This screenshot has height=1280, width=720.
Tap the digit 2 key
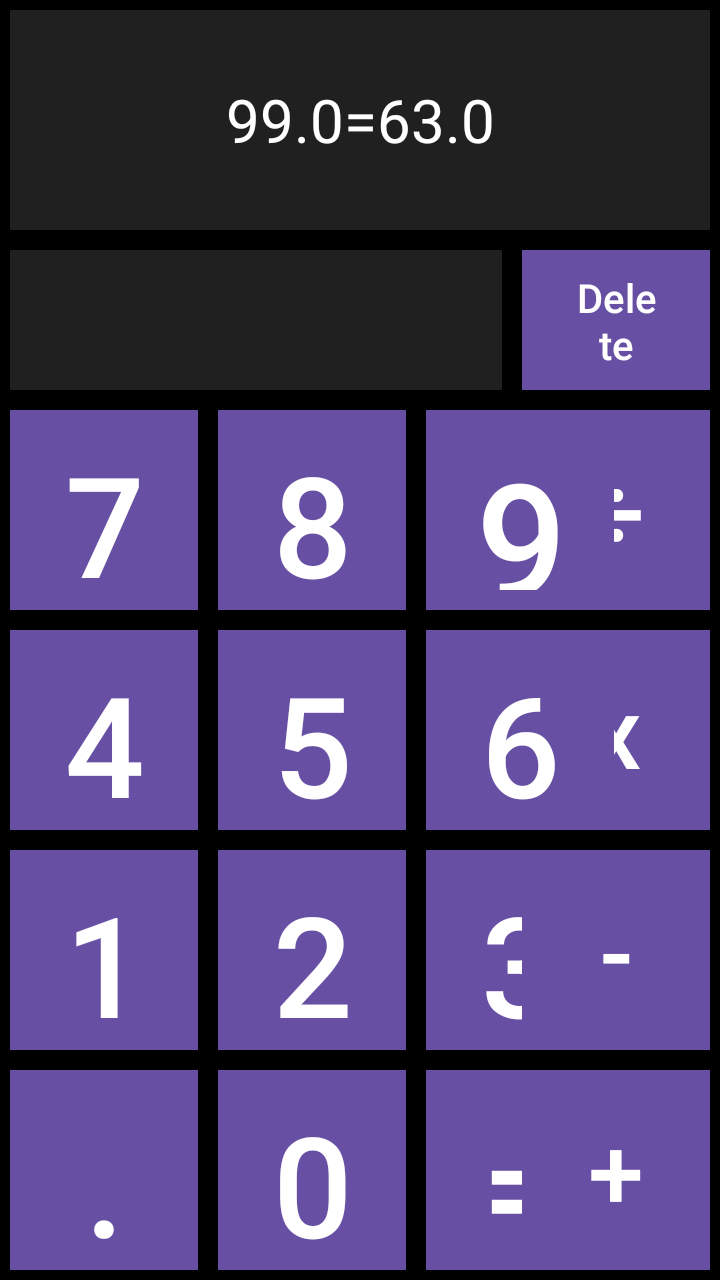[311, 948]
